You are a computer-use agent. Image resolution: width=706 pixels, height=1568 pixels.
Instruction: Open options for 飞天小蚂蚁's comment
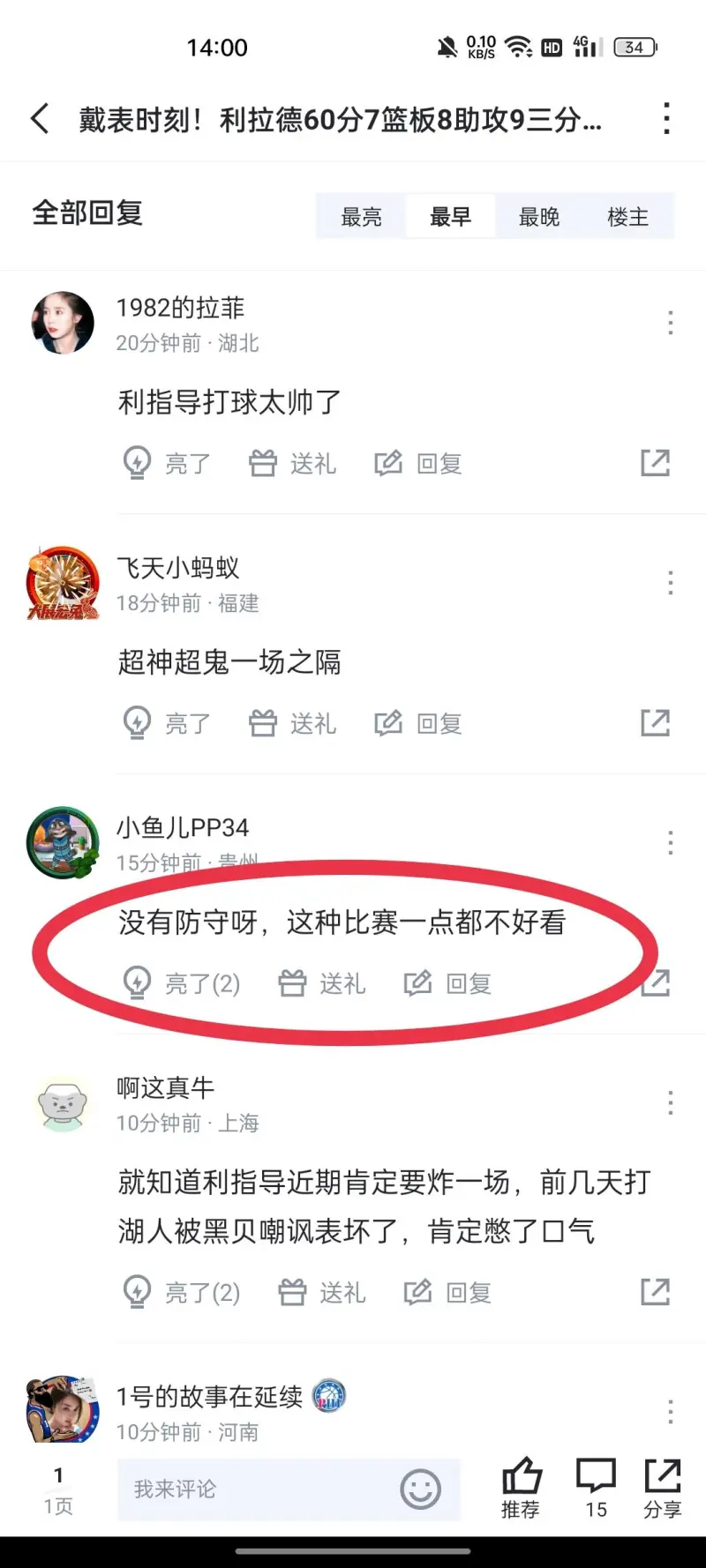[x=671, y=583]
